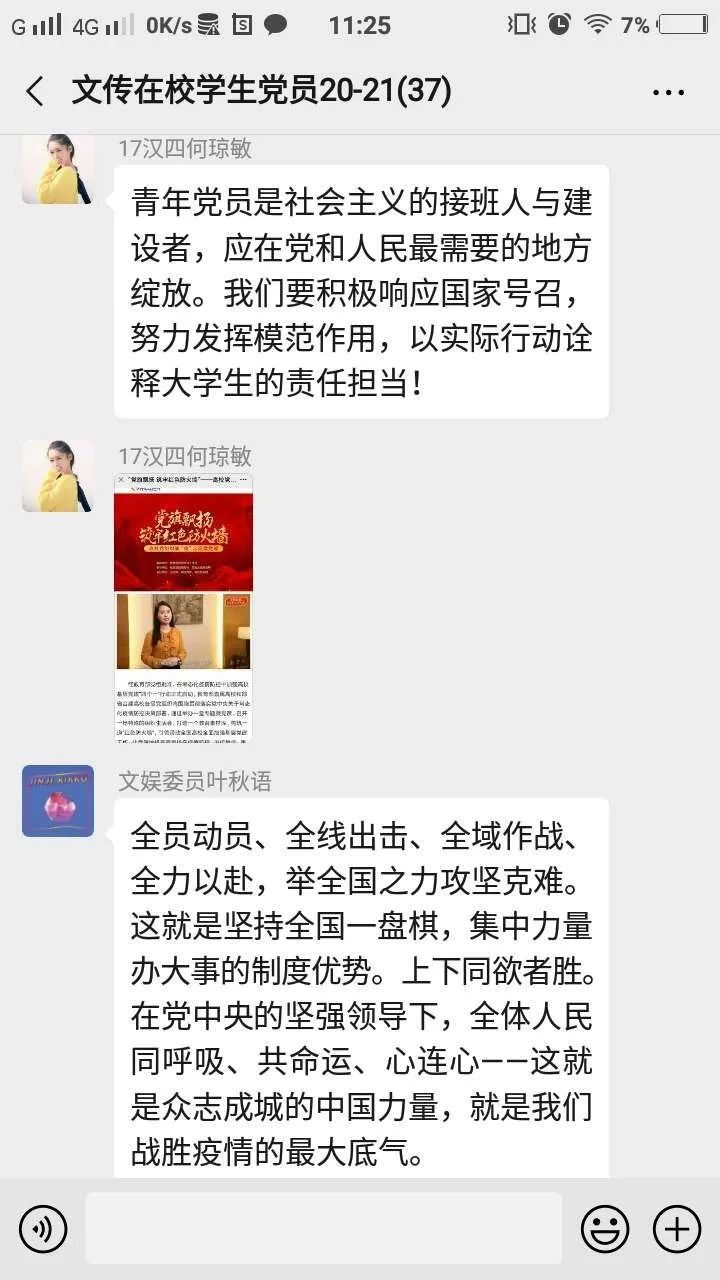Screen dimensions: 720x1280
Task: View 文娱委员叶秋语's profile avatar
Action: click(x=58, y=801)
